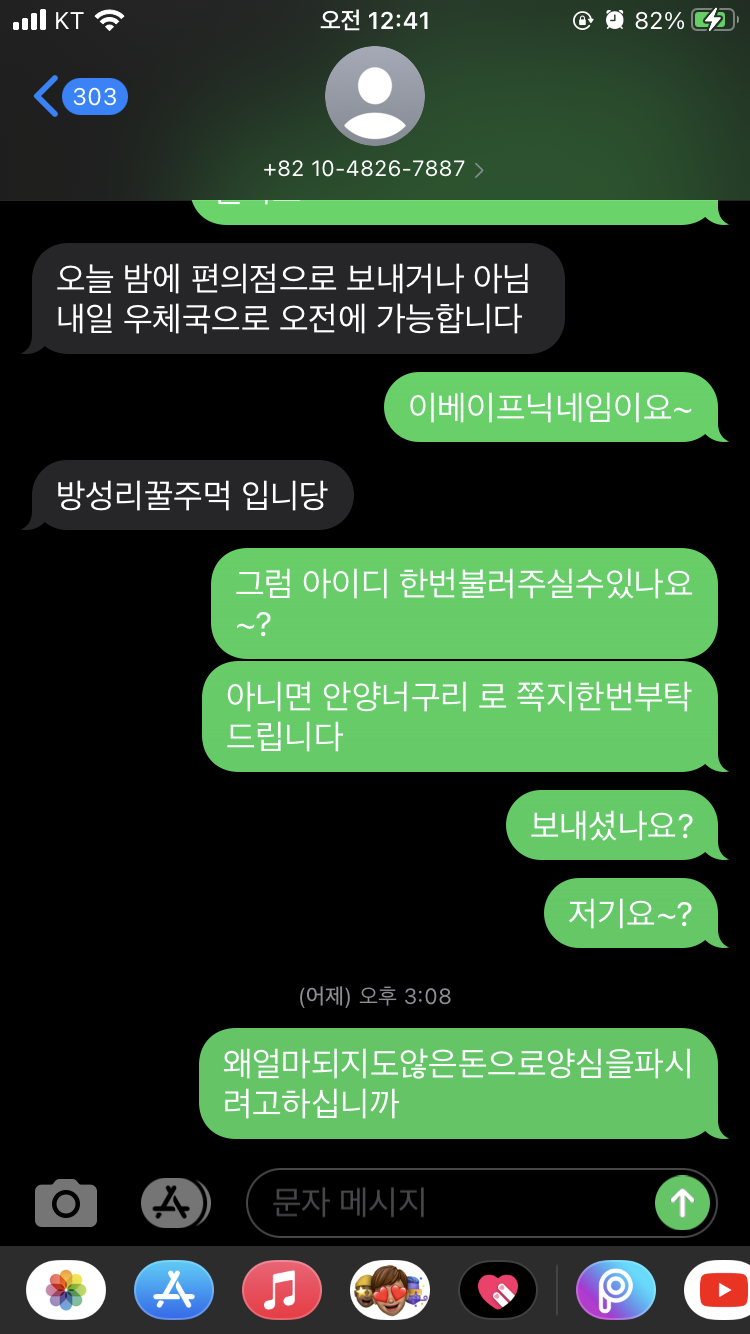750x1334 pixels.
Task: Open the YouTube iMessage app
Action: pyautogui.click(x=720, y=1290)
